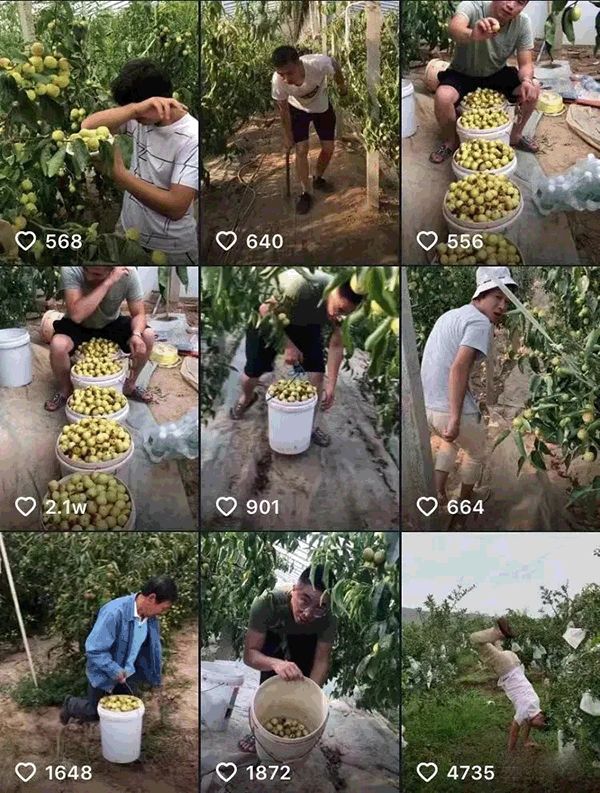Play the video with 1872 likes

point(300,662)
